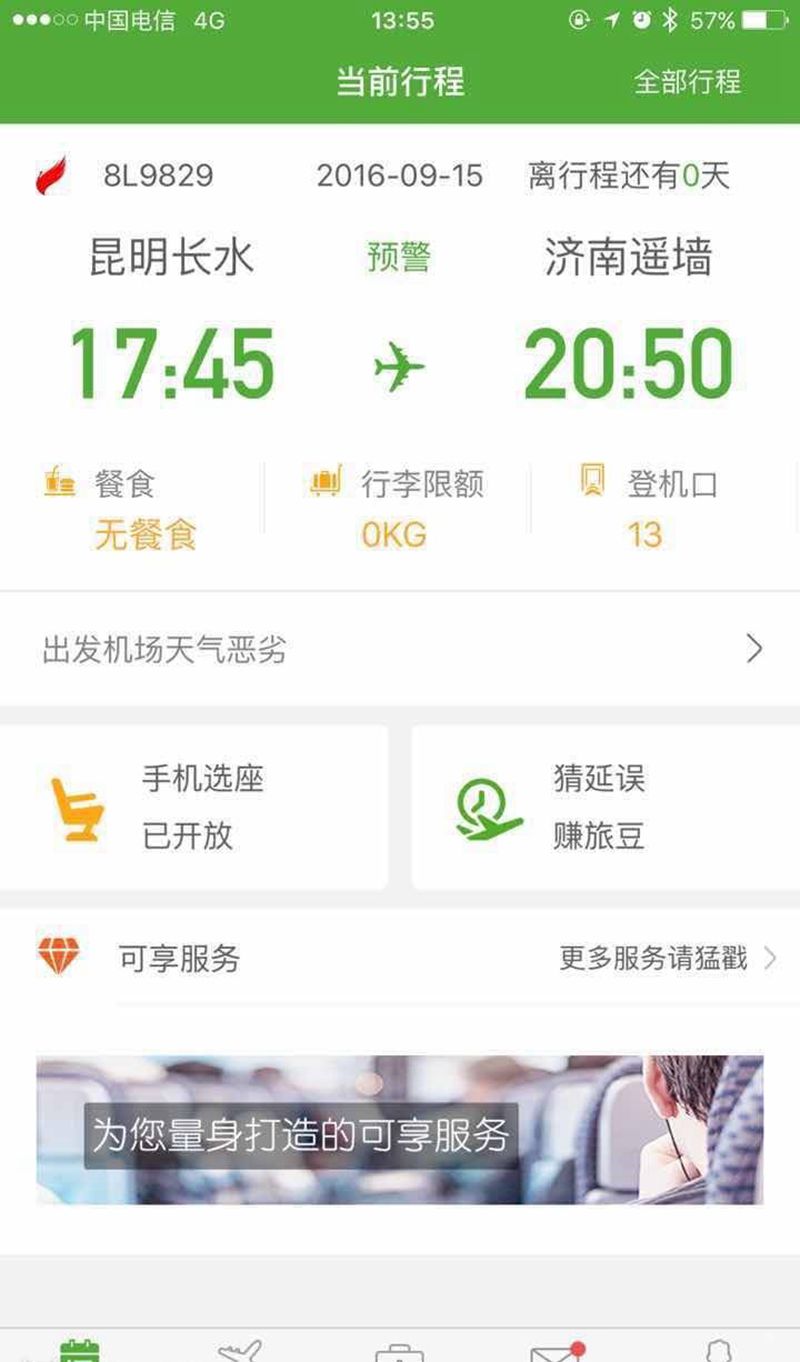Viewport: 800px width, 1362px height.
Task: Switch to the airplane flights tab
Action: click(x=240, y=1350)
